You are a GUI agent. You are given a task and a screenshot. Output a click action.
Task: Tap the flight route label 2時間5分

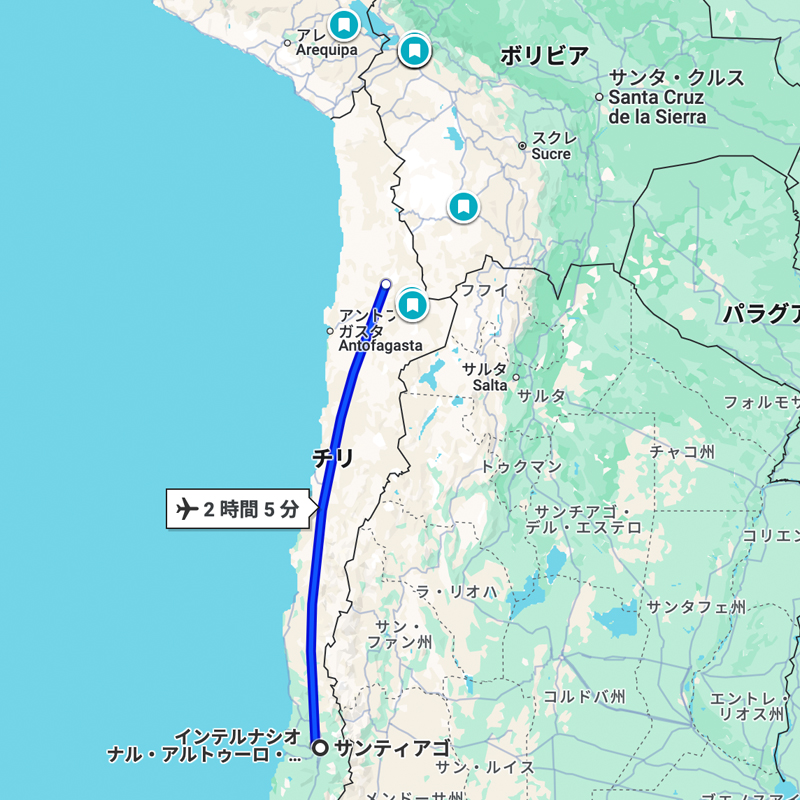[239, 509]
